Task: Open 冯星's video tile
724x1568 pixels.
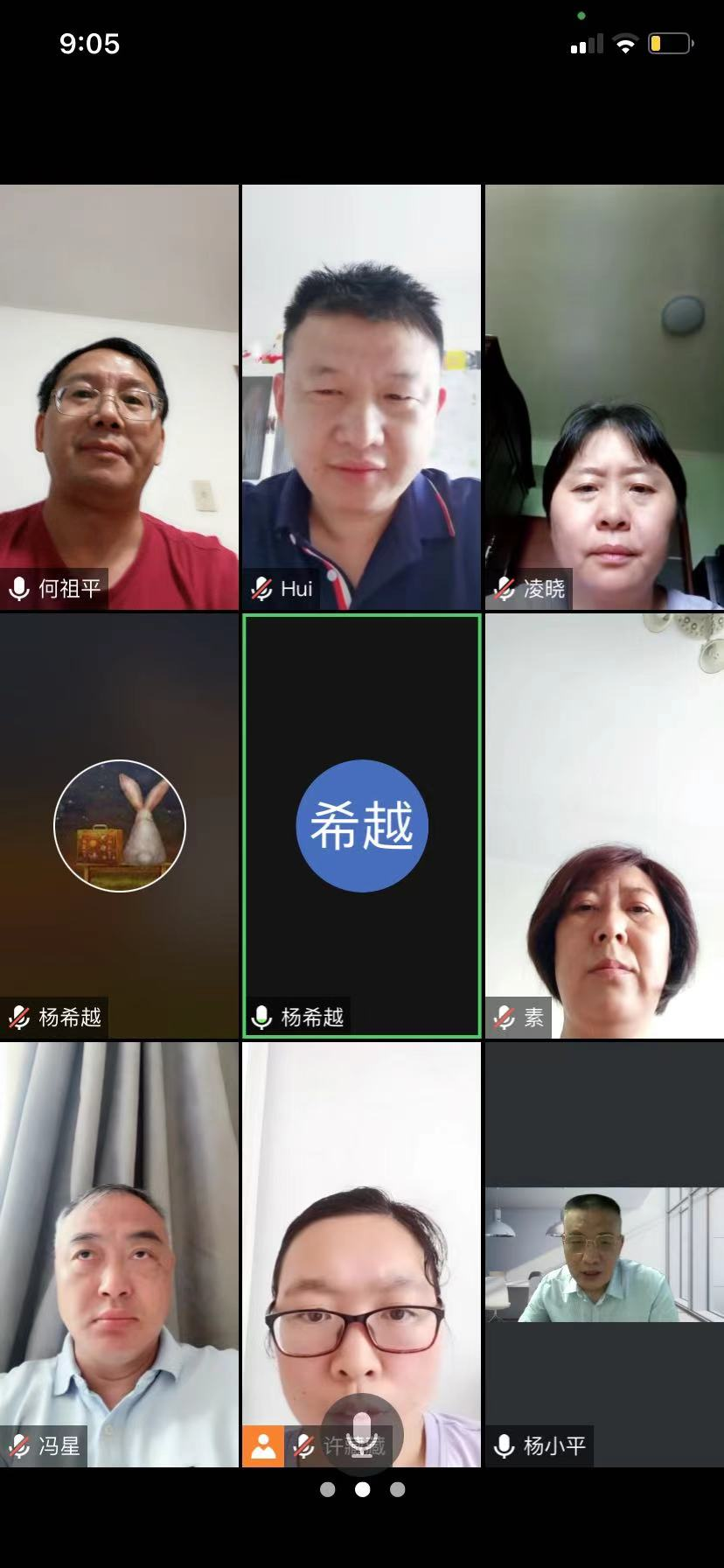Action: pos(119,1253)
